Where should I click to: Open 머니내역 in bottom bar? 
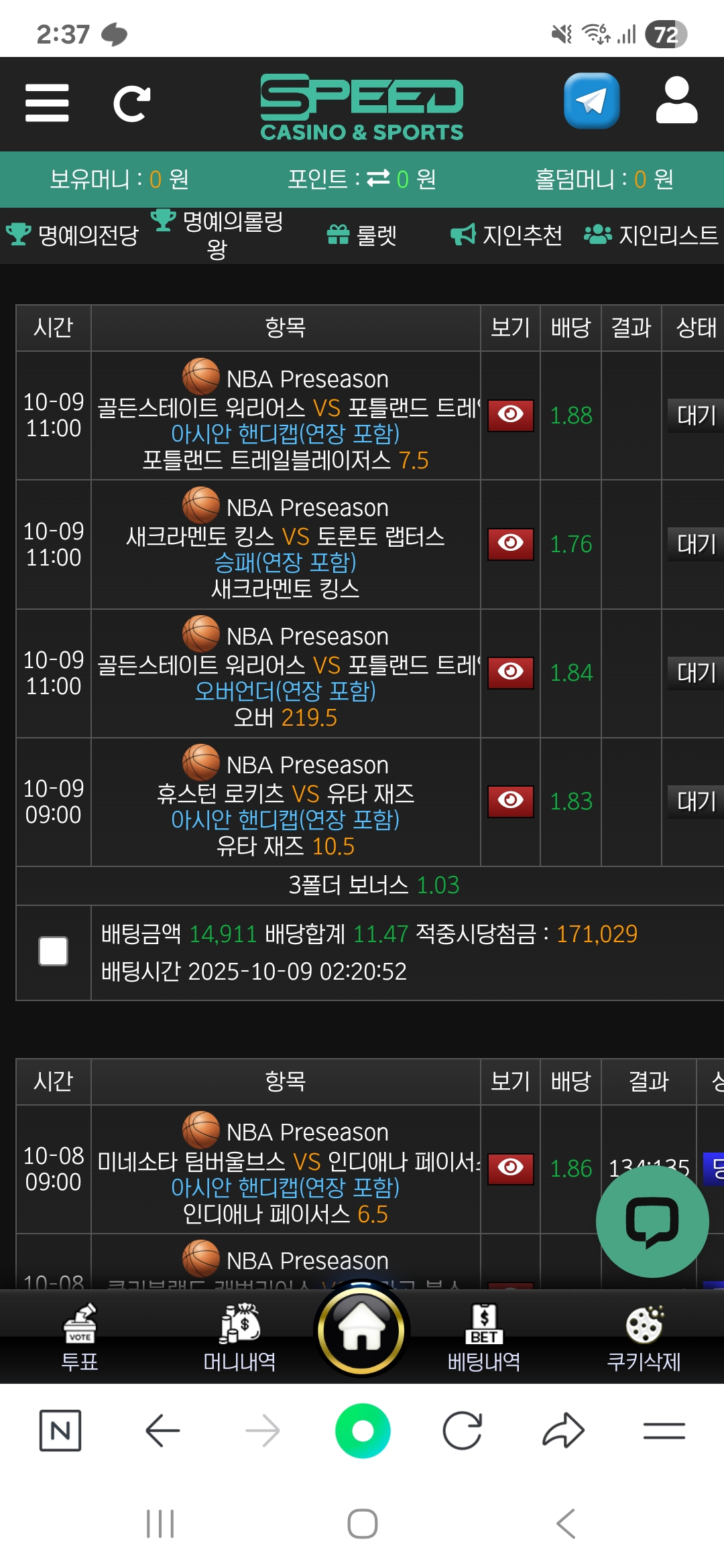239,1337
